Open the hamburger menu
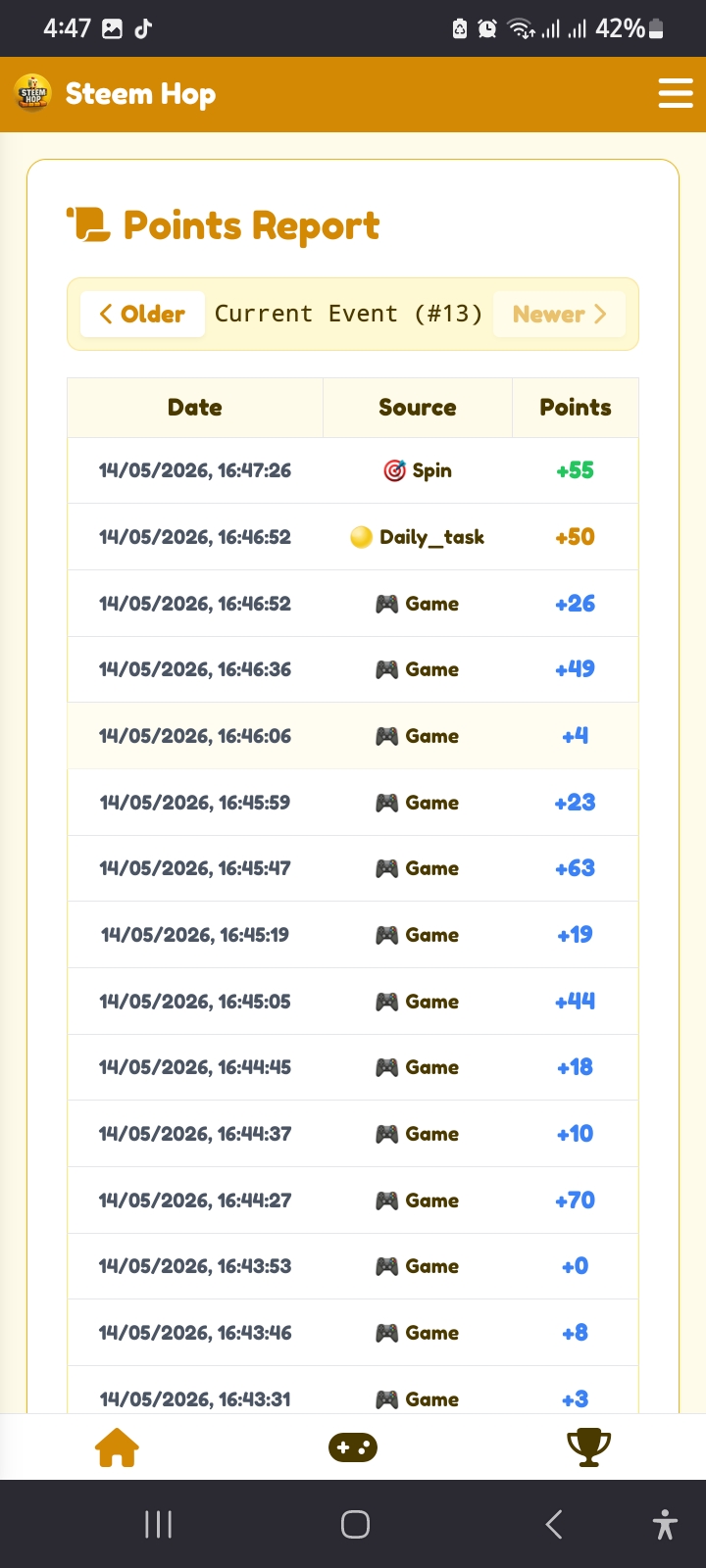Viewport: 706px width, 1568px height. (x=676, y=94)
